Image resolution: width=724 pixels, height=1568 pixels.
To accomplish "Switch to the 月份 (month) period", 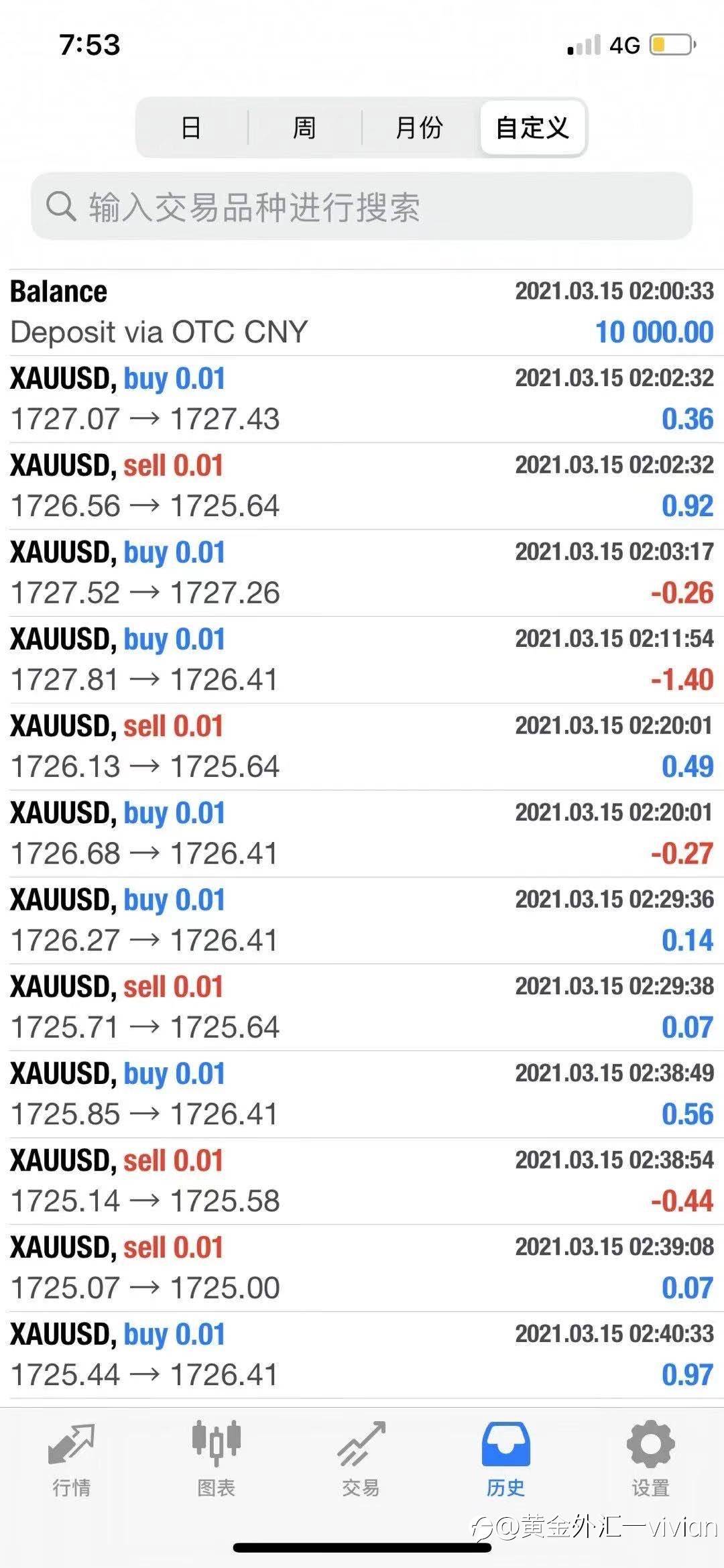I will [419, 127].
